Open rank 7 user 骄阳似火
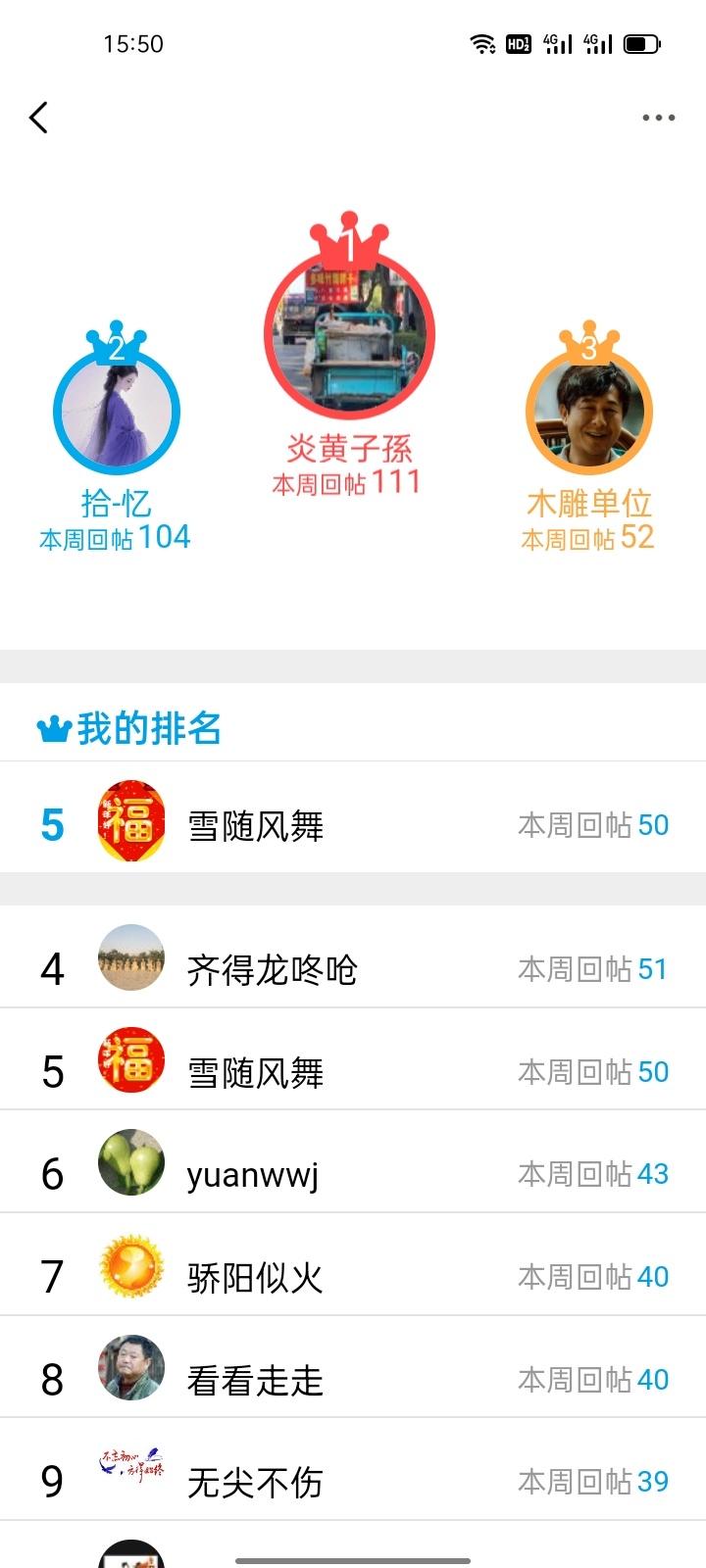This screenshot has width=706, height=1568. 353,1265
